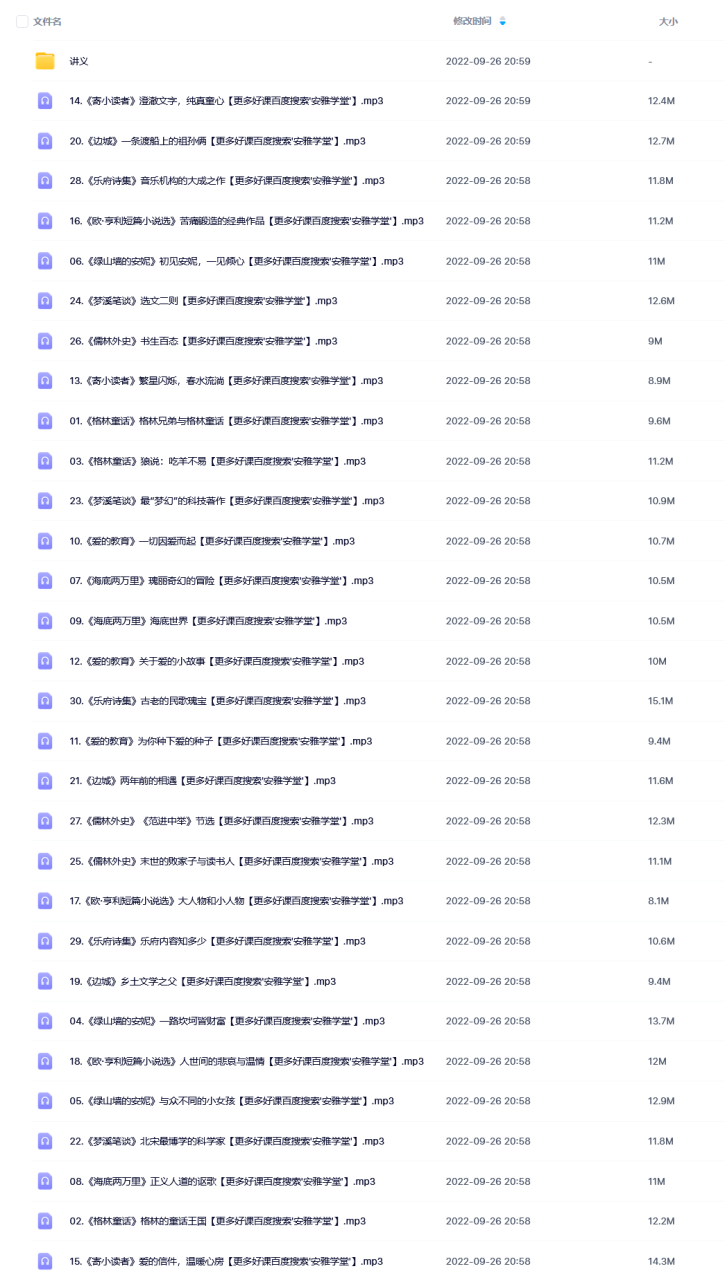
Task: Open file 27.《儒林外史》《范进中举》节选
Action: click(x=221, y=821)
